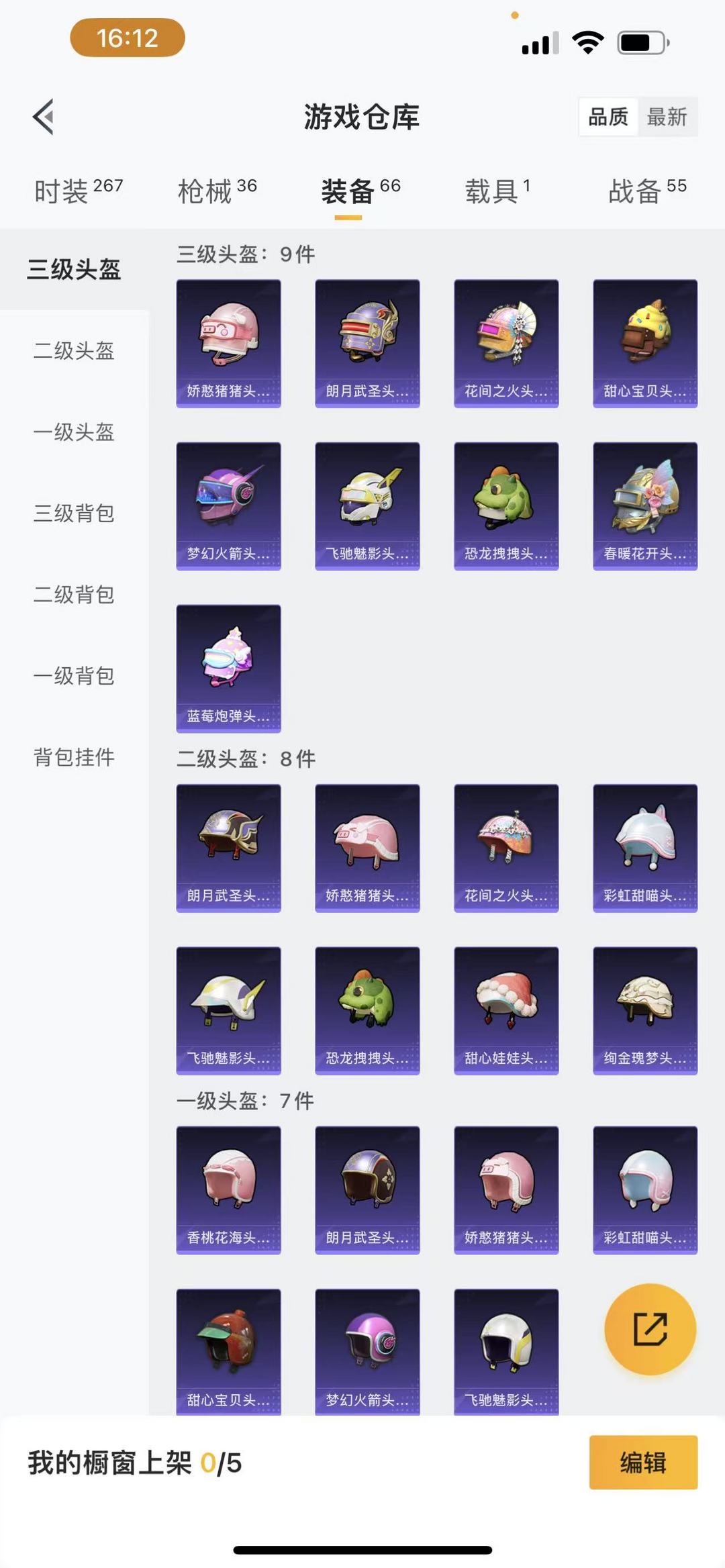
Task: View the 蓝莓炮弹头 helmet item
Action: [x=228, y=669]
